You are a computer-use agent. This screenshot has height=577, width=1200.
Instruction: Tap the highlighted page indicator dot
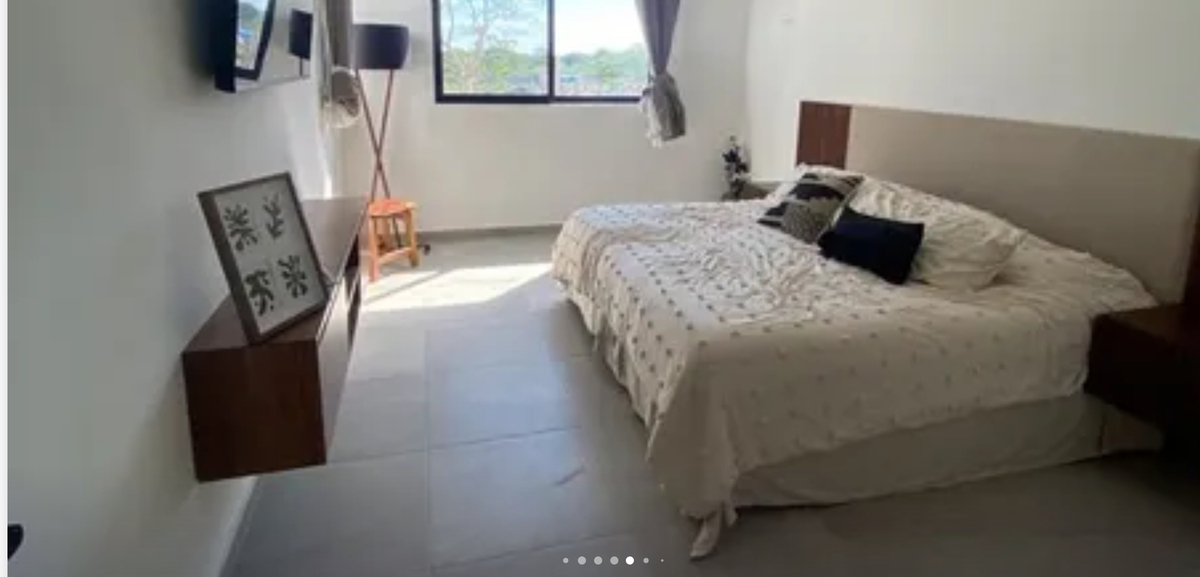coord(630,561)
